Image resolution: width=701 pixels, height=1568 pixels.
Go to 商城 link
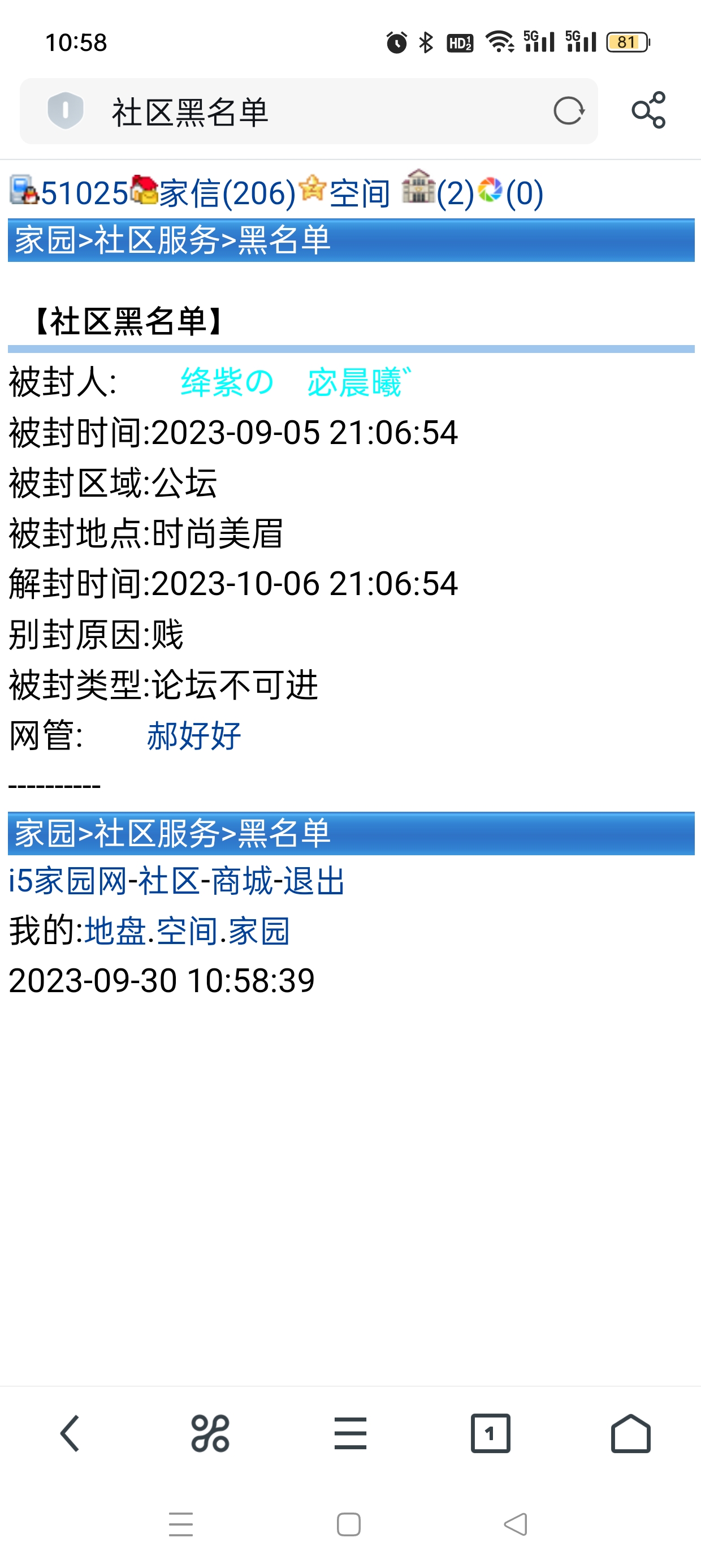click(x=241, y=881)
